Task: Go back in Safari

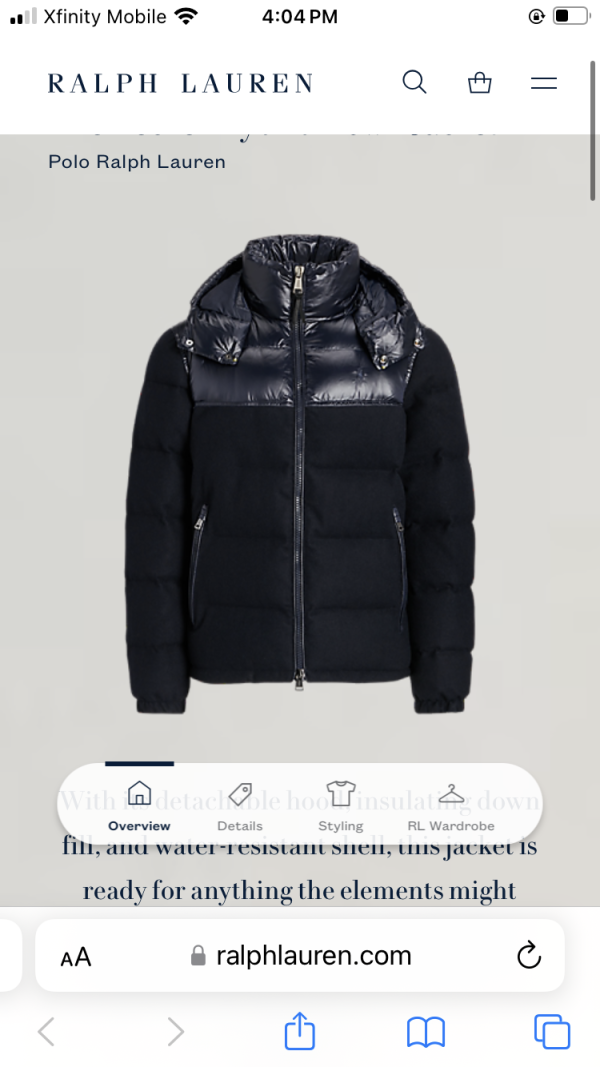Action: [x=46, y=1032]
